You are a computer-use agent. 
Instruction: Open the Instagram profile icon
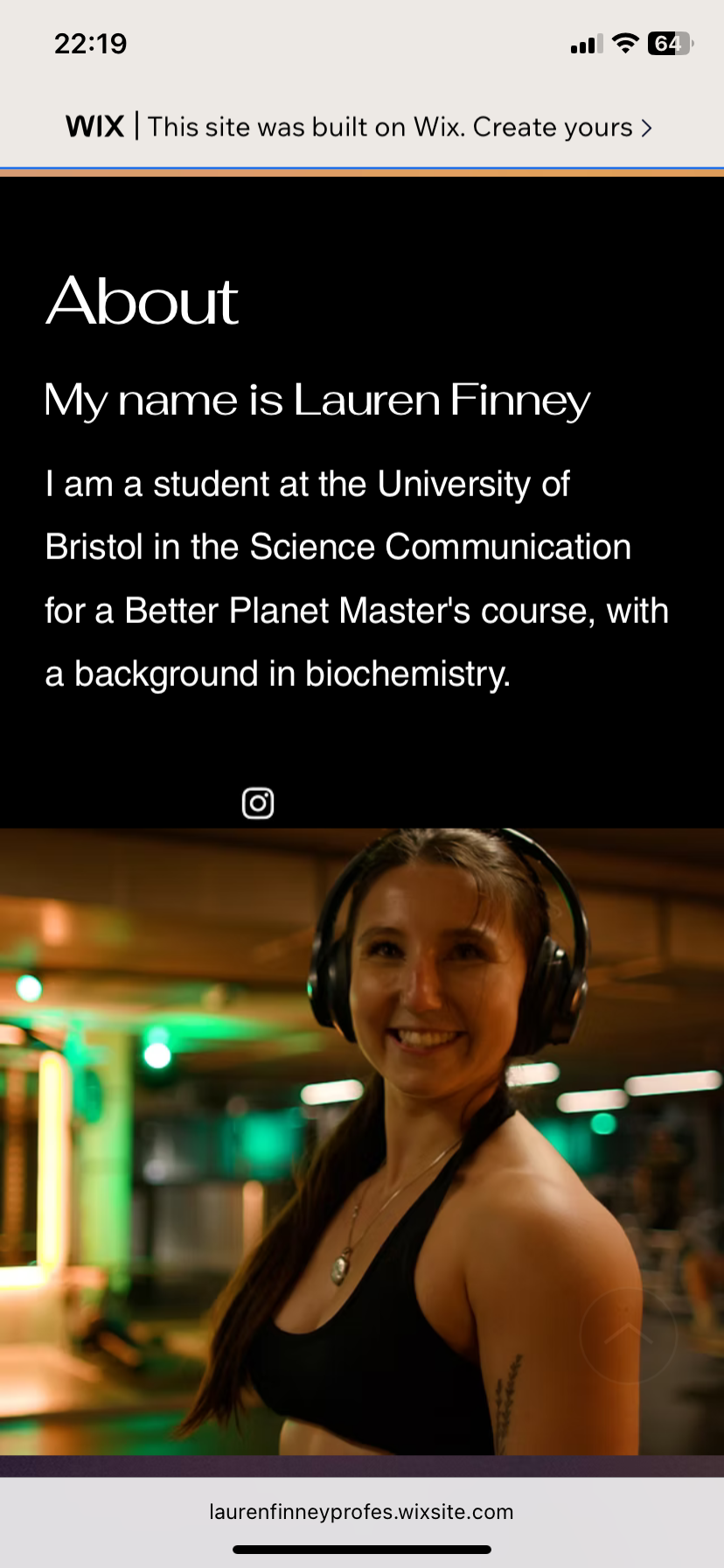tap(258, 802)
